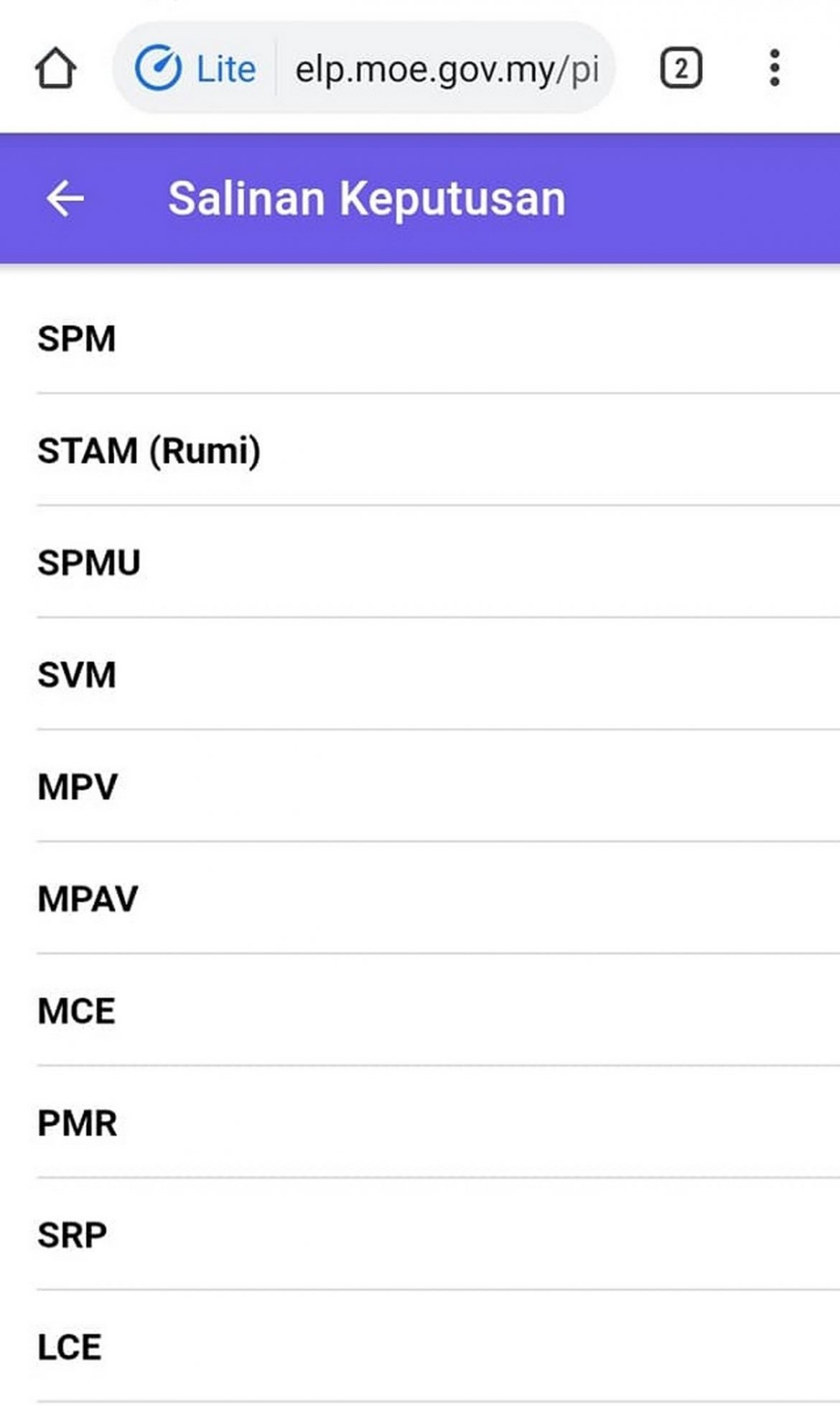Tap the back arrow on the purple header
Image resolution: width=840 pixels, height=1406 pixels.
click(x=65, y=197)
